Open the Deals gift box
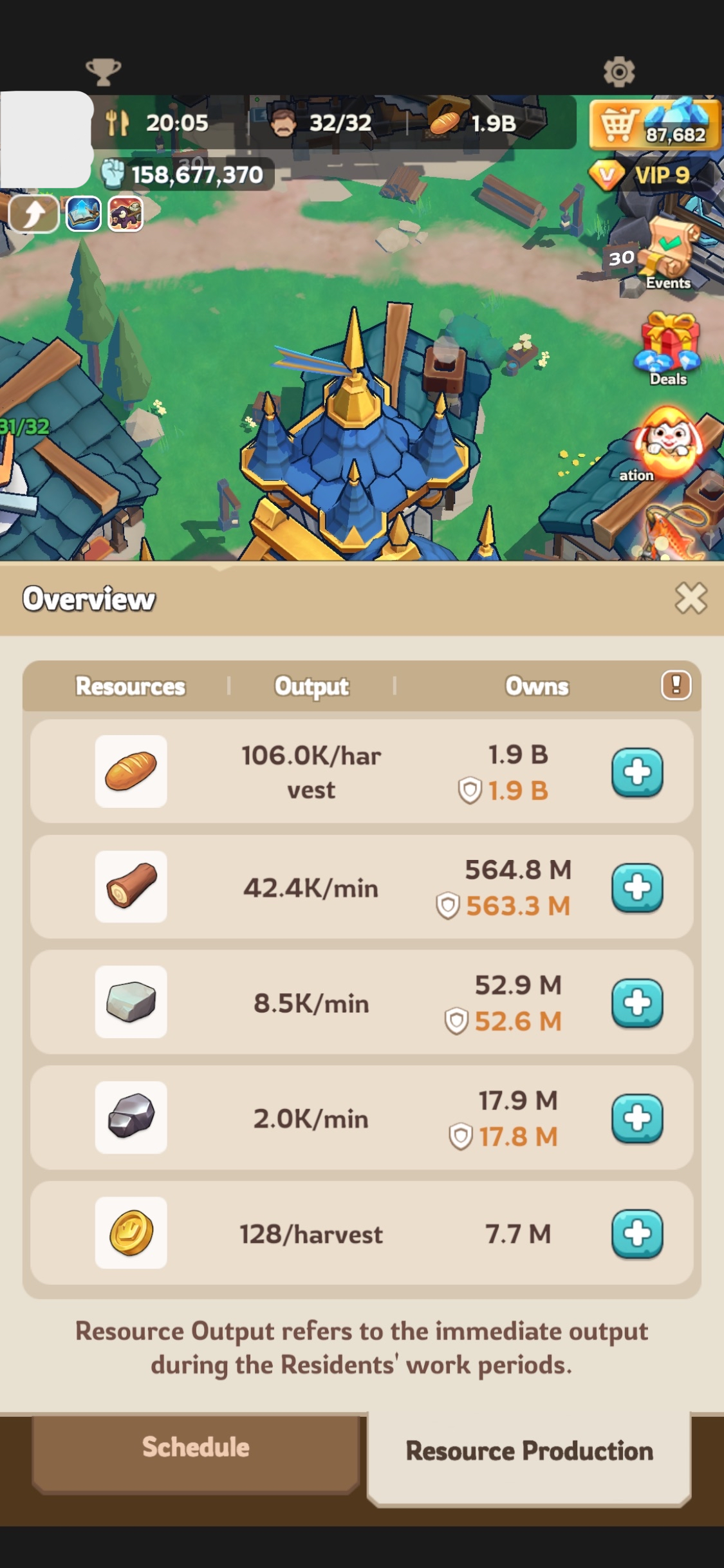This screenshot has width=724, height=1568. click(x=668, y=348)
